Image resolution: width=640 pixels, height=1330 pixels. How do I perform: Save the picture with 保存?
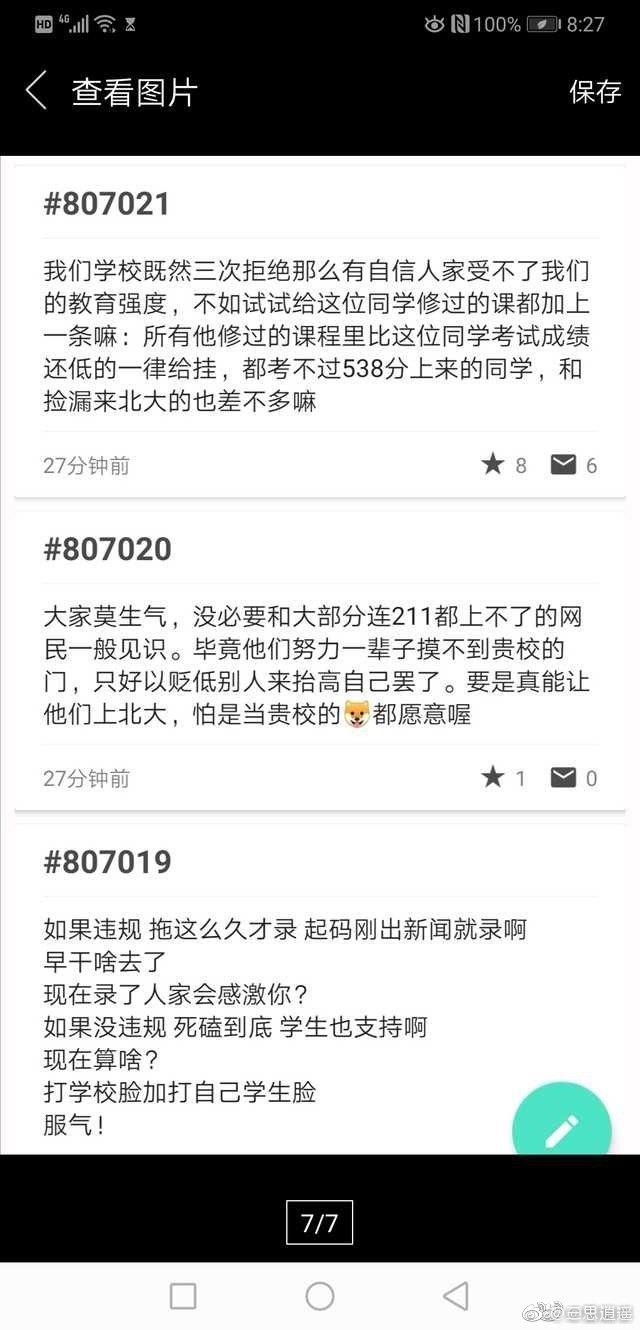point(595,92)
